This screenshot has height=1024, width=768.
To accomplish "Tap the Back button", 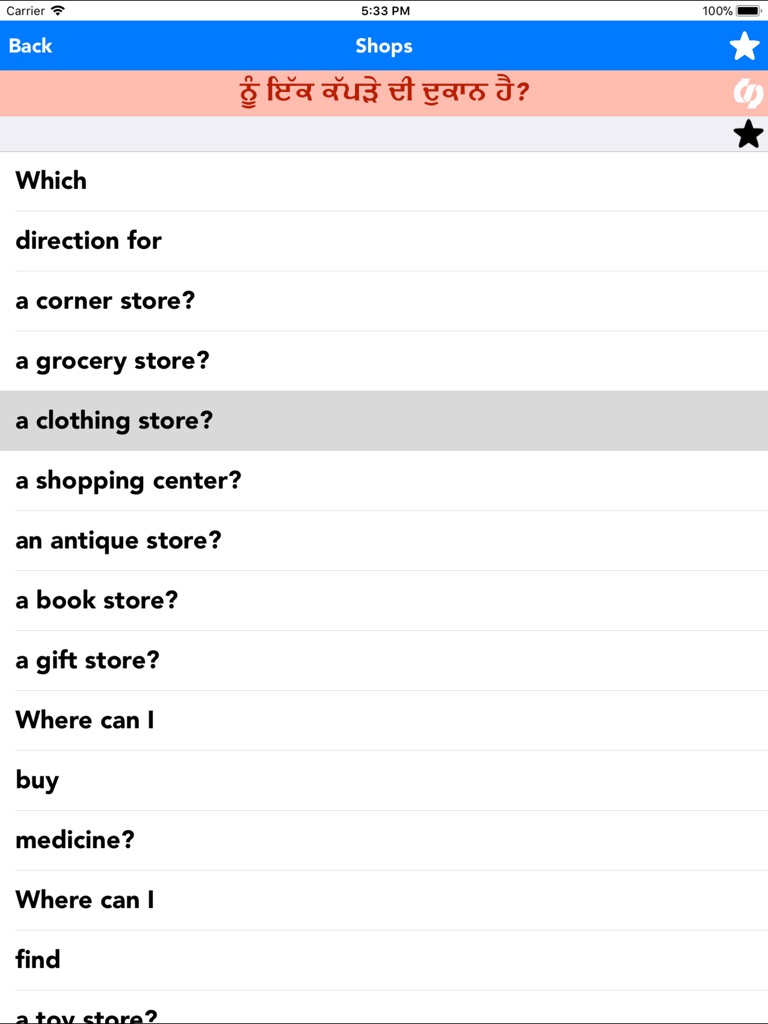I will click(x=30, y=45).
